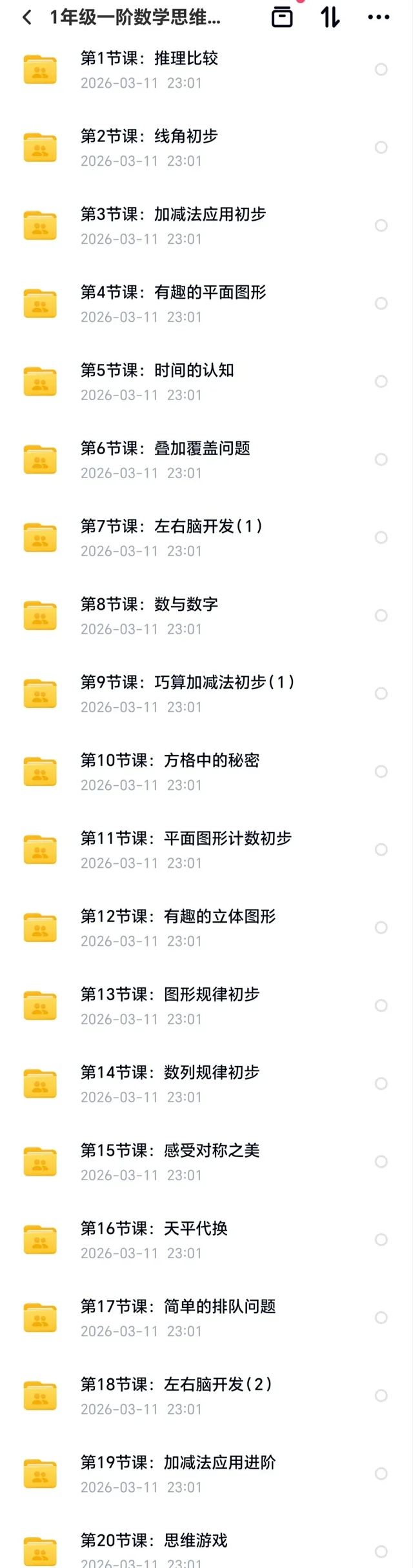
Task: Open the sort order options
Action: click(x=330, y=17)
